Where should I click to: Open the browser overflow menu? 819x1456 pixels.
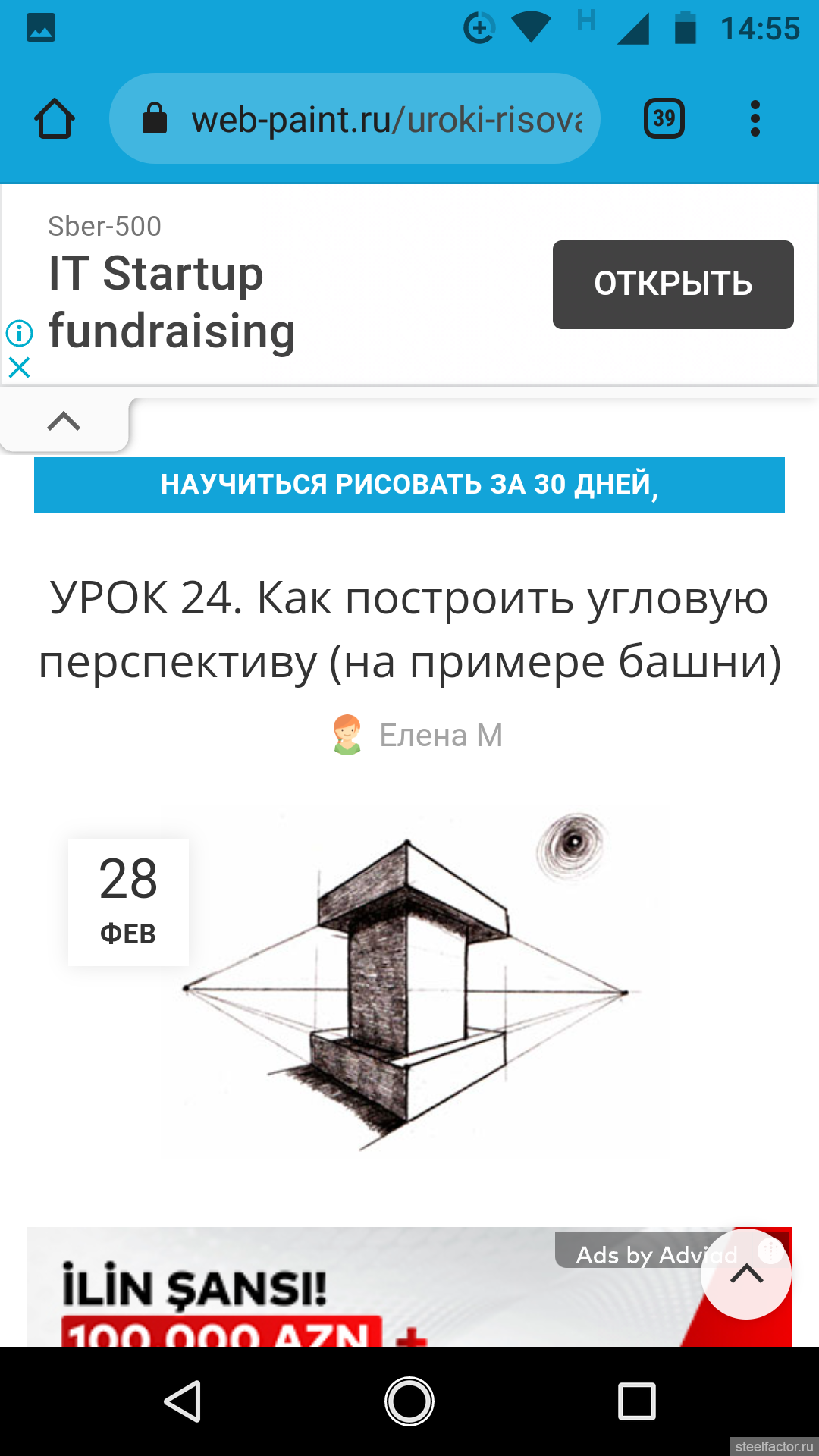[x=755, y=118]
